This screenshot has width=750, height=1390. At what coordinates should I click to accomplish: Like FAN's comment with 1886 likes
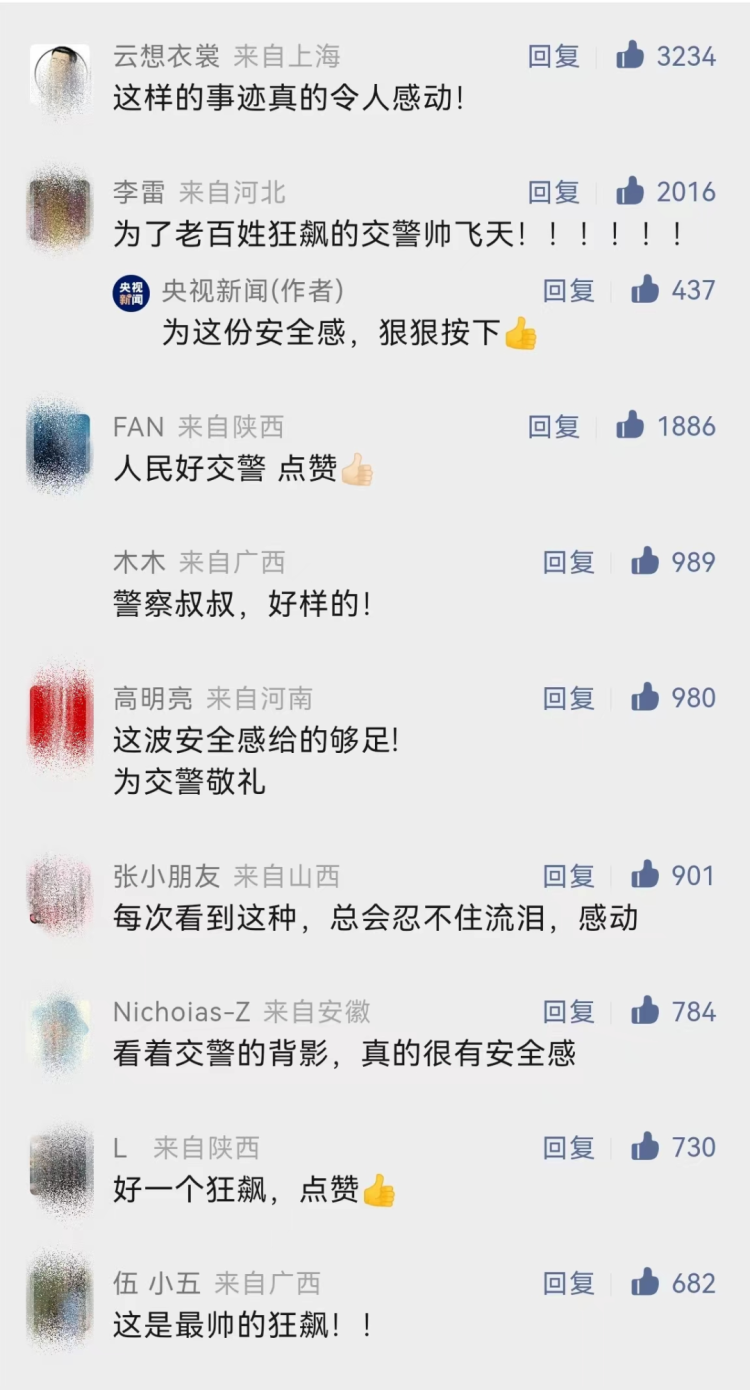coord(630,426)
